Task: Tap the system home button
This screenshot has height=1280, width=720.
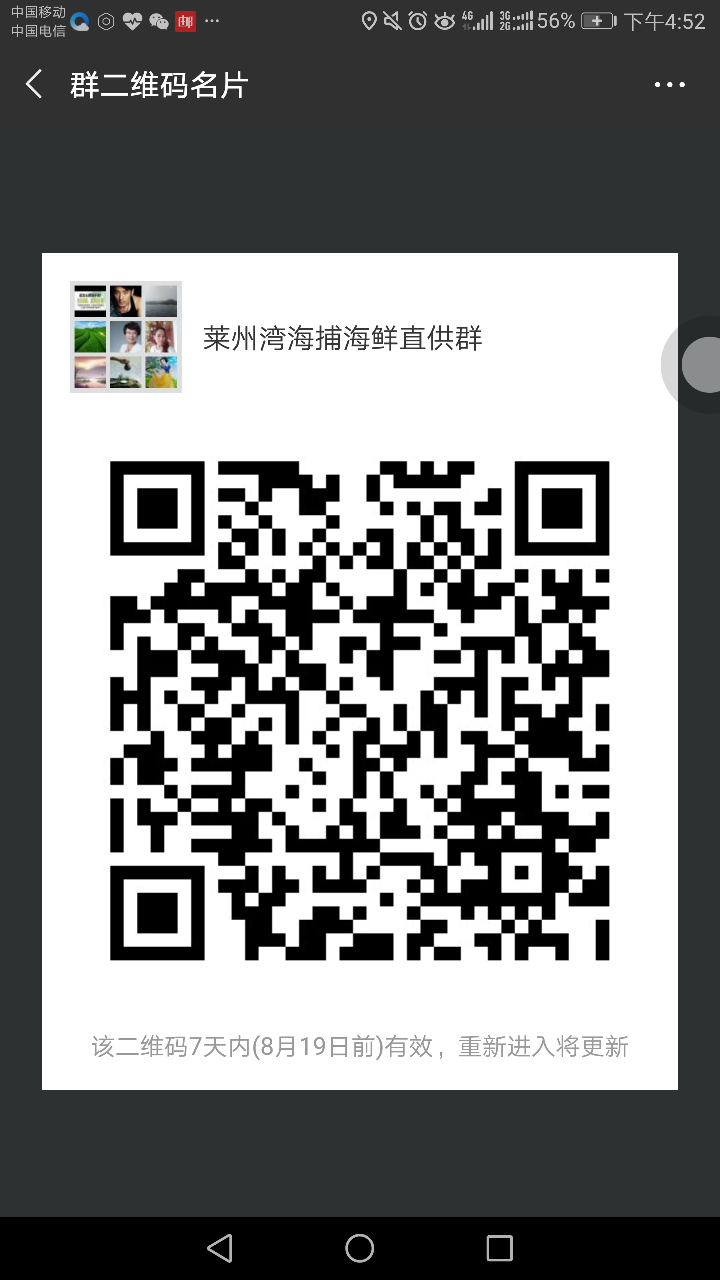Action: pos(360,1248)
